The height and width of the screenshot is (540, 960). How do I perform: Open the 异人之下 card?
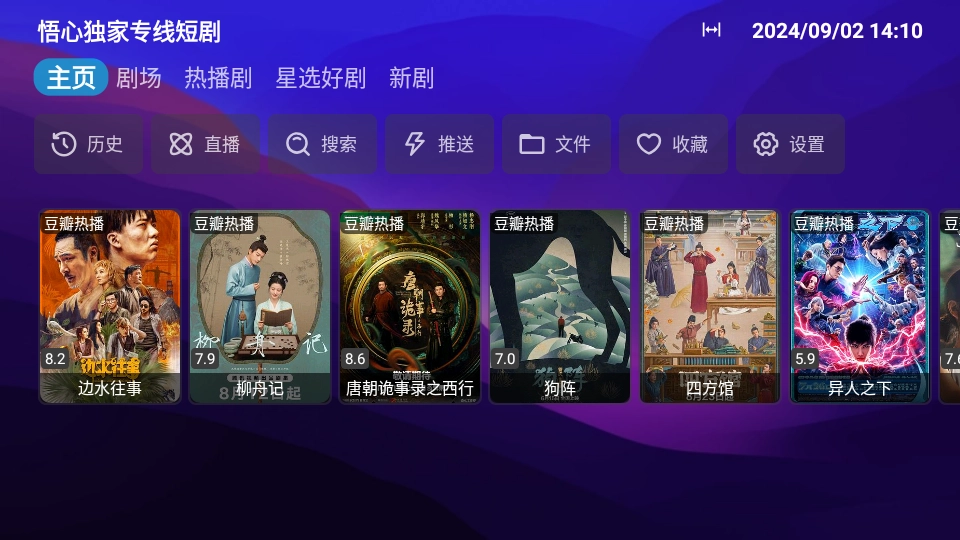click(x=860, y=307)
